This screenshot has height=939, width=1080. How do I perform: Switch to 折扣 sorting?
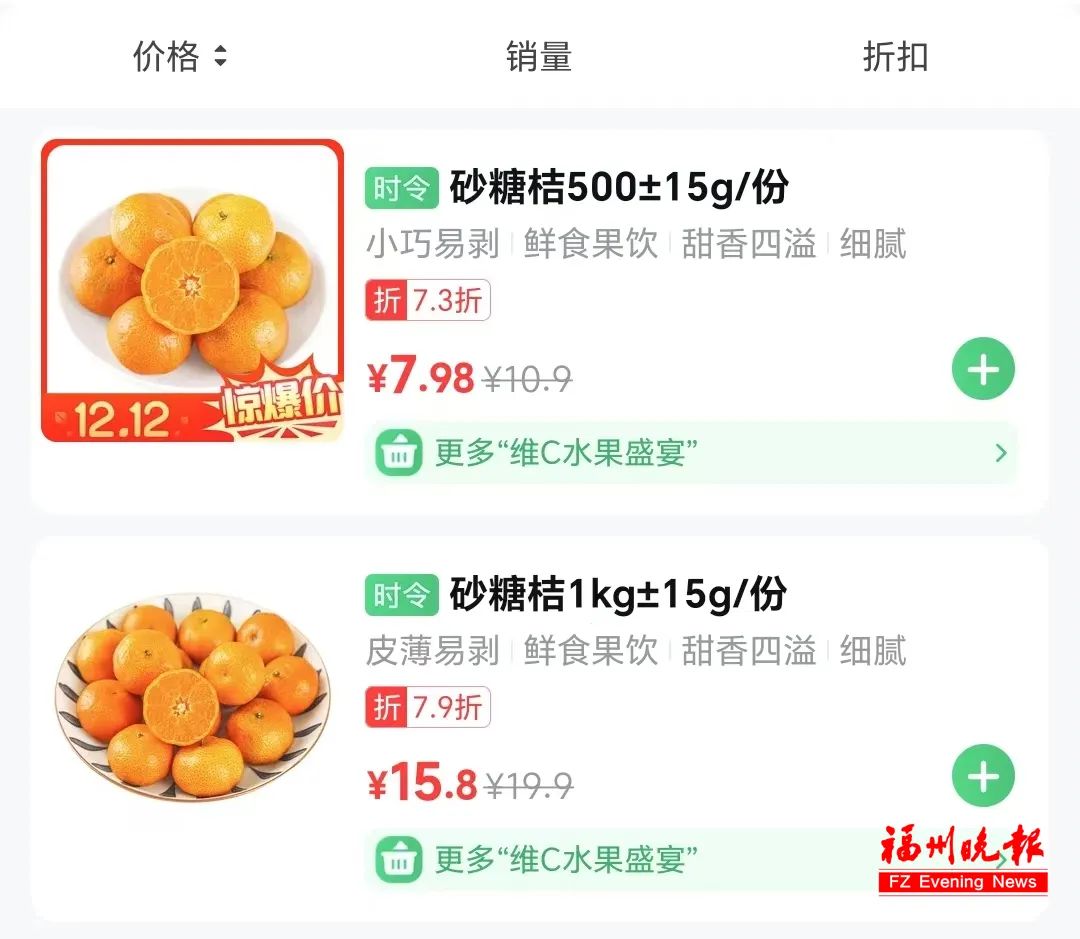(x=895, y=56)
